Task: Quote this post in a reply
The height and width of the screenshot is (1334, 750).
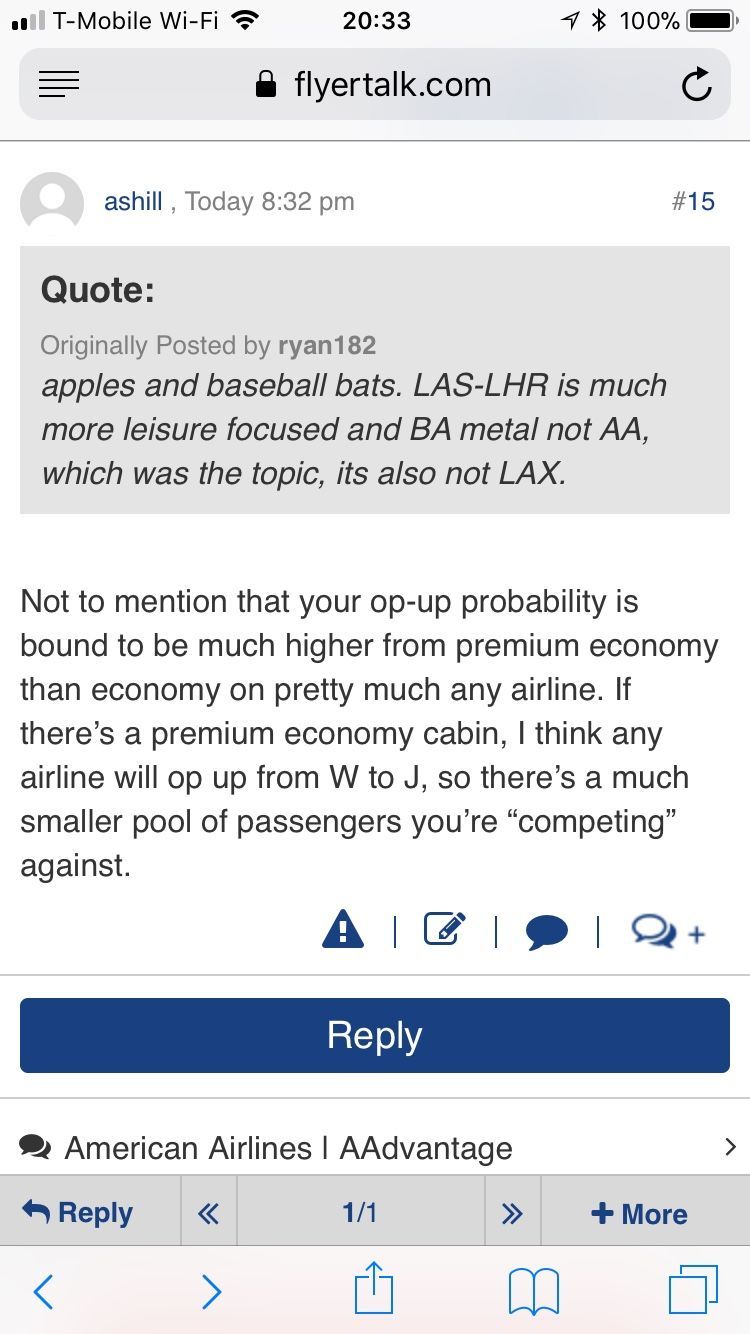Action: [546, 932]
